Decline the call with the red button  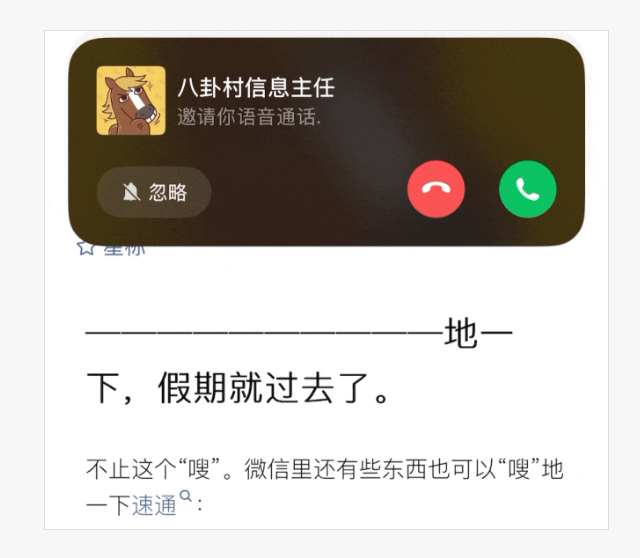pyautogui.click(x=436, y=189)
